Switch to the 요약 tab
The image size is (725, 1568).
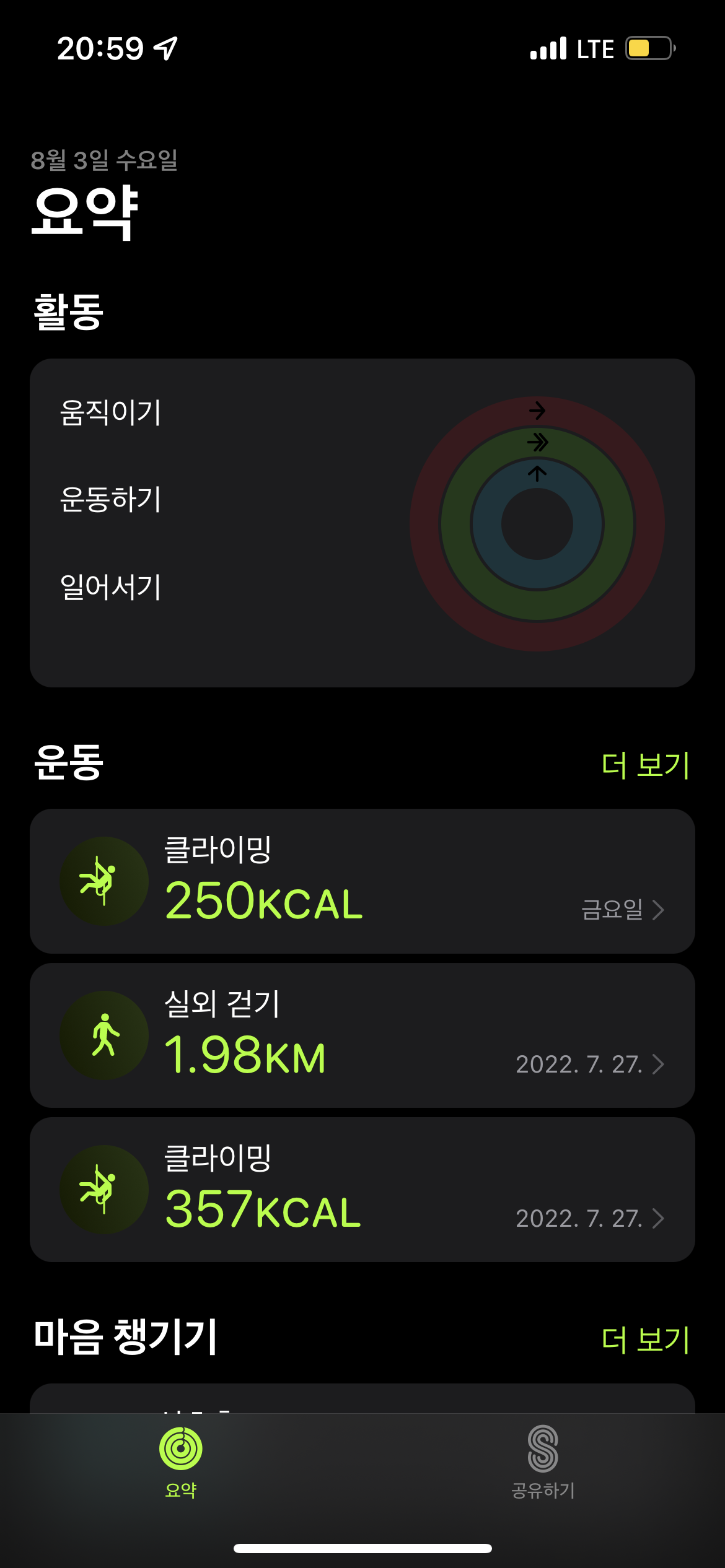click(x=181, y=1461)
